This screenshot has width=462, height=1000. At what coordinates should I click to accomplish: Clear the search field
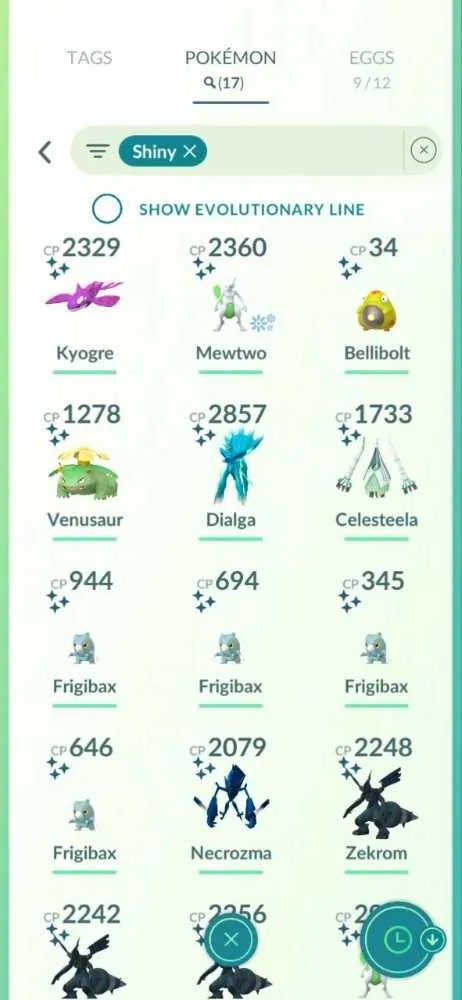pos(423,151)
